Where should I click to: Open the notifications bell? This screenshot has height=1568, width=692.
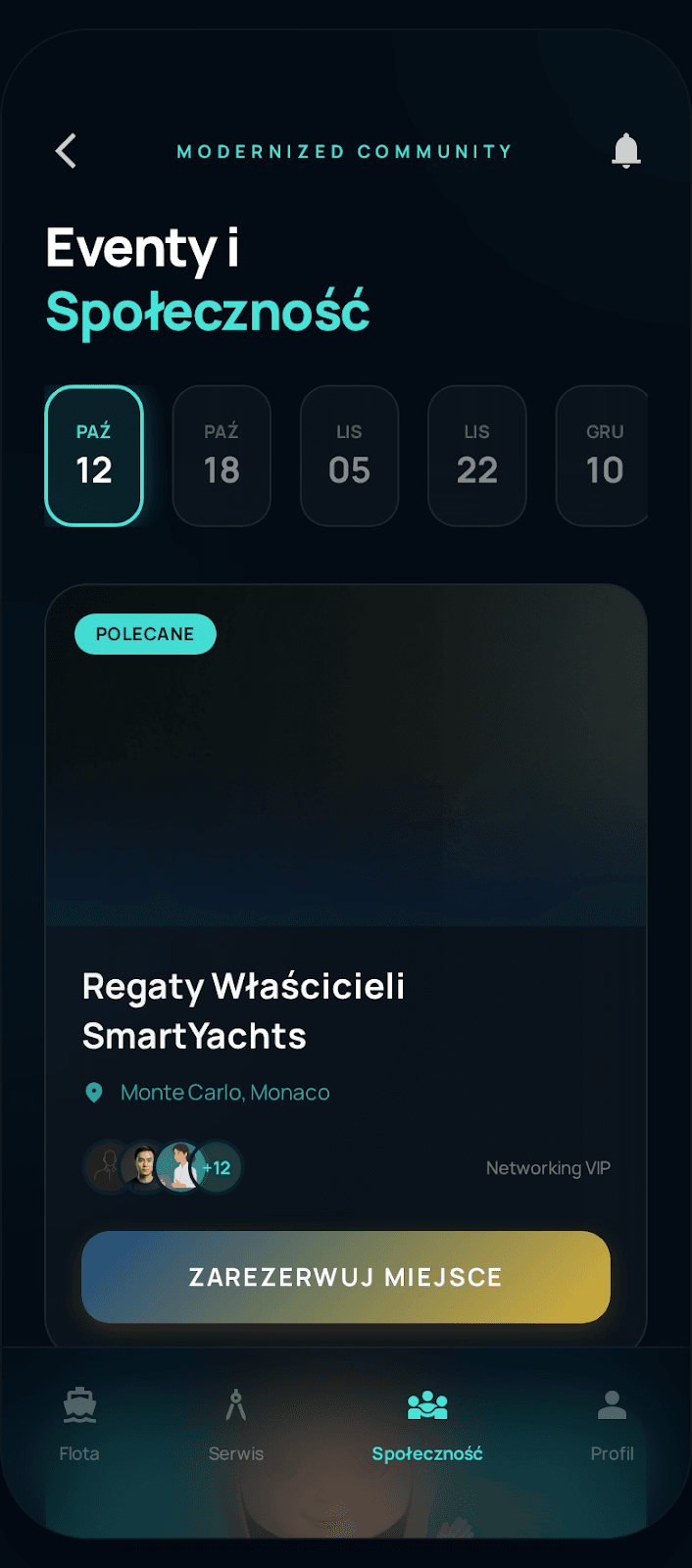[625, 151]
